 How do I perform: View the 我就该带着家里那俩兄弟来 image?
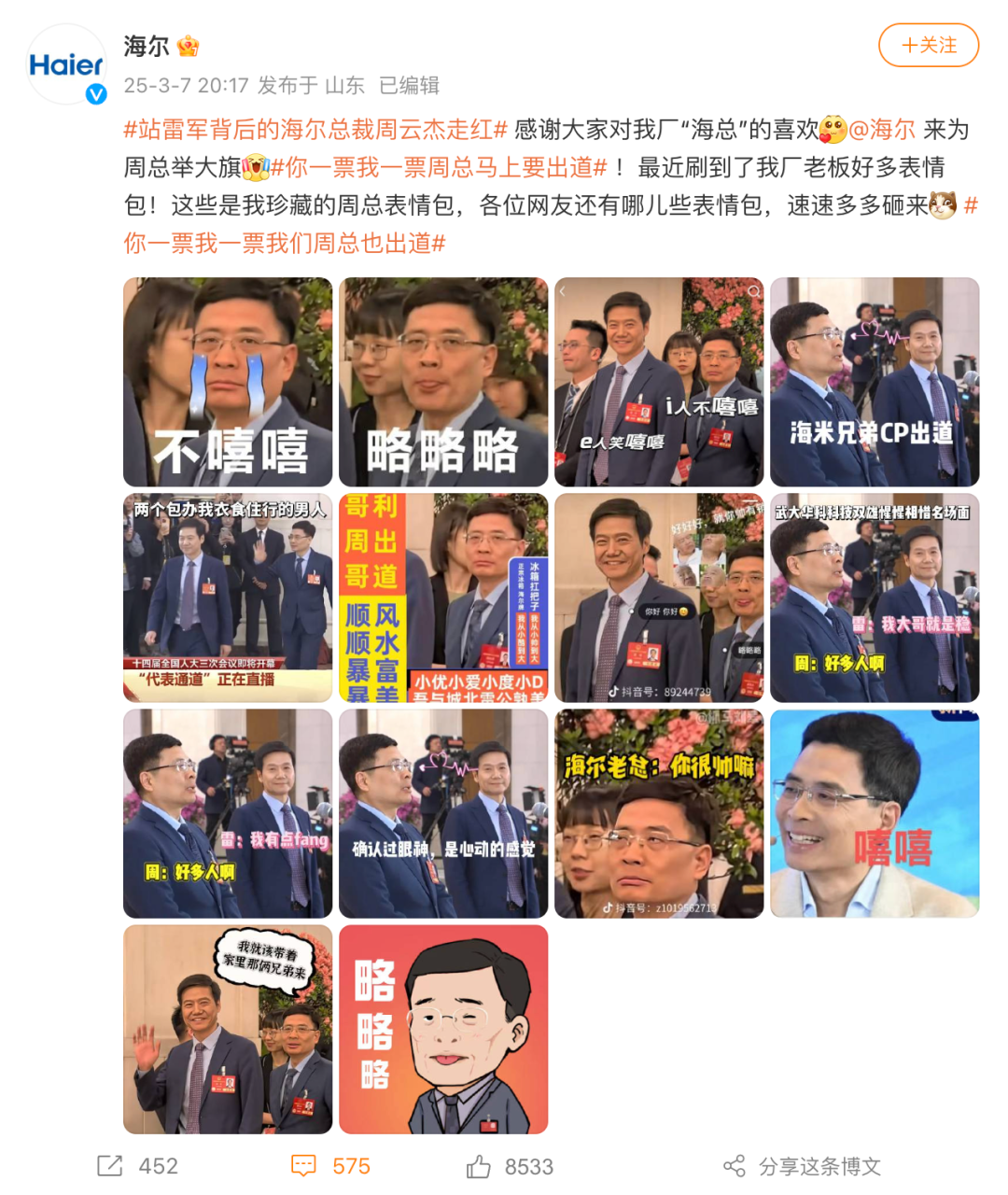[x=228, y=1029]
